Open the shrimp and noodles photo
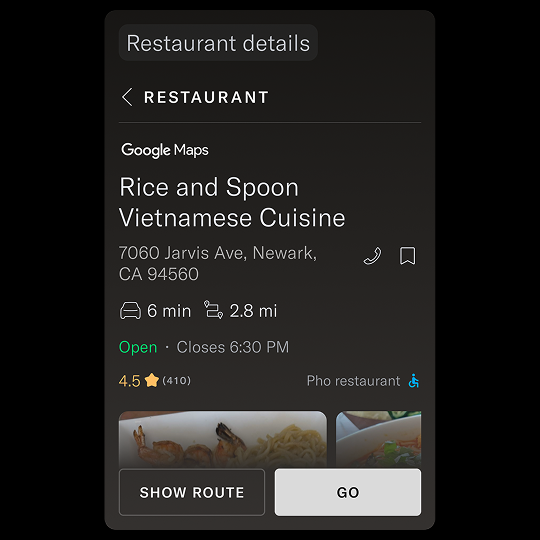Viewport: 540px width, 540px height. pyautogui.click(x=223, y=439)
